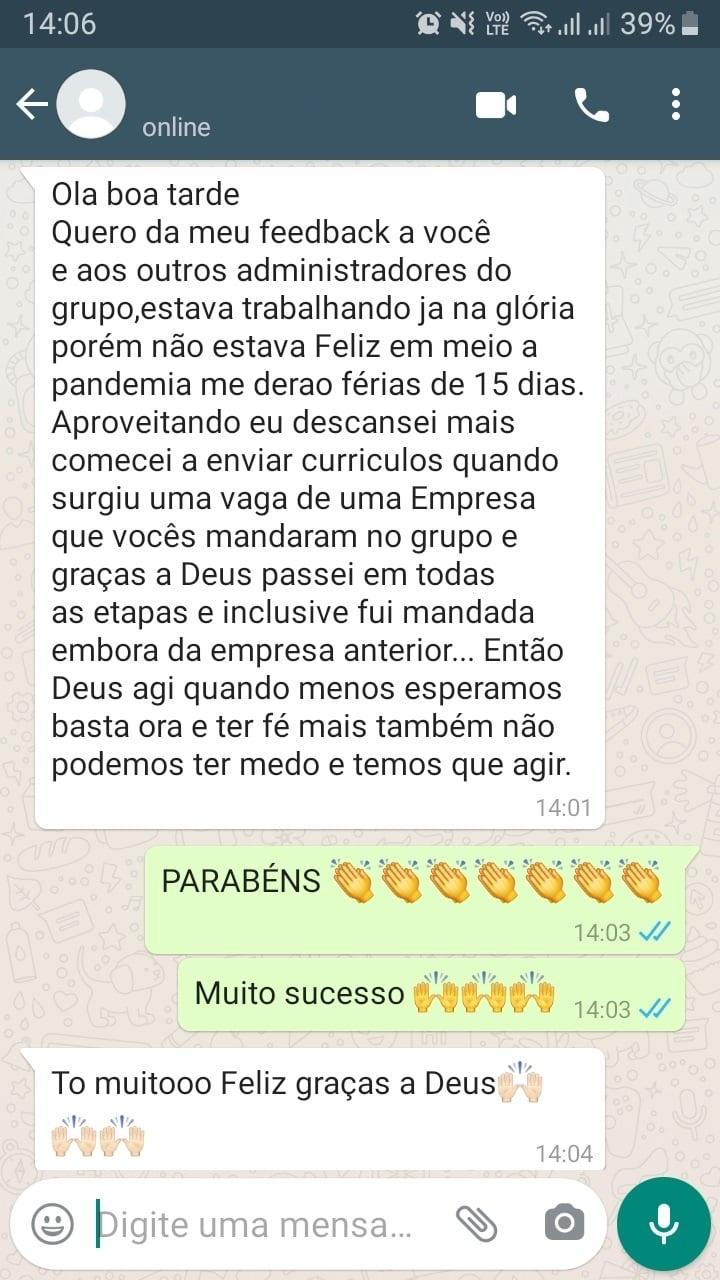Open the emoji picker

tap(52, 1222)
